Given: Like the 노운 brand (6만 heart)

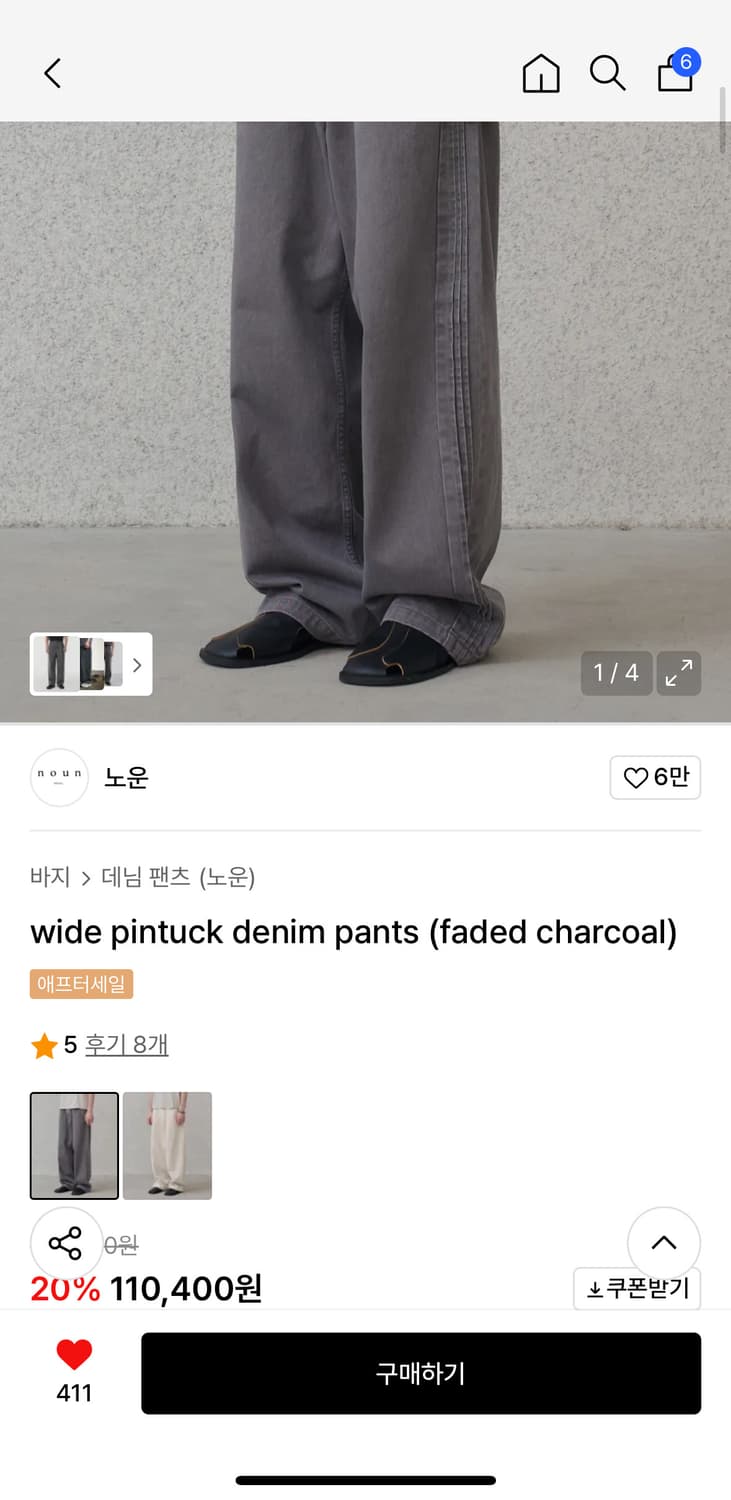Looking at the screenshot, I should coord(655,777).
